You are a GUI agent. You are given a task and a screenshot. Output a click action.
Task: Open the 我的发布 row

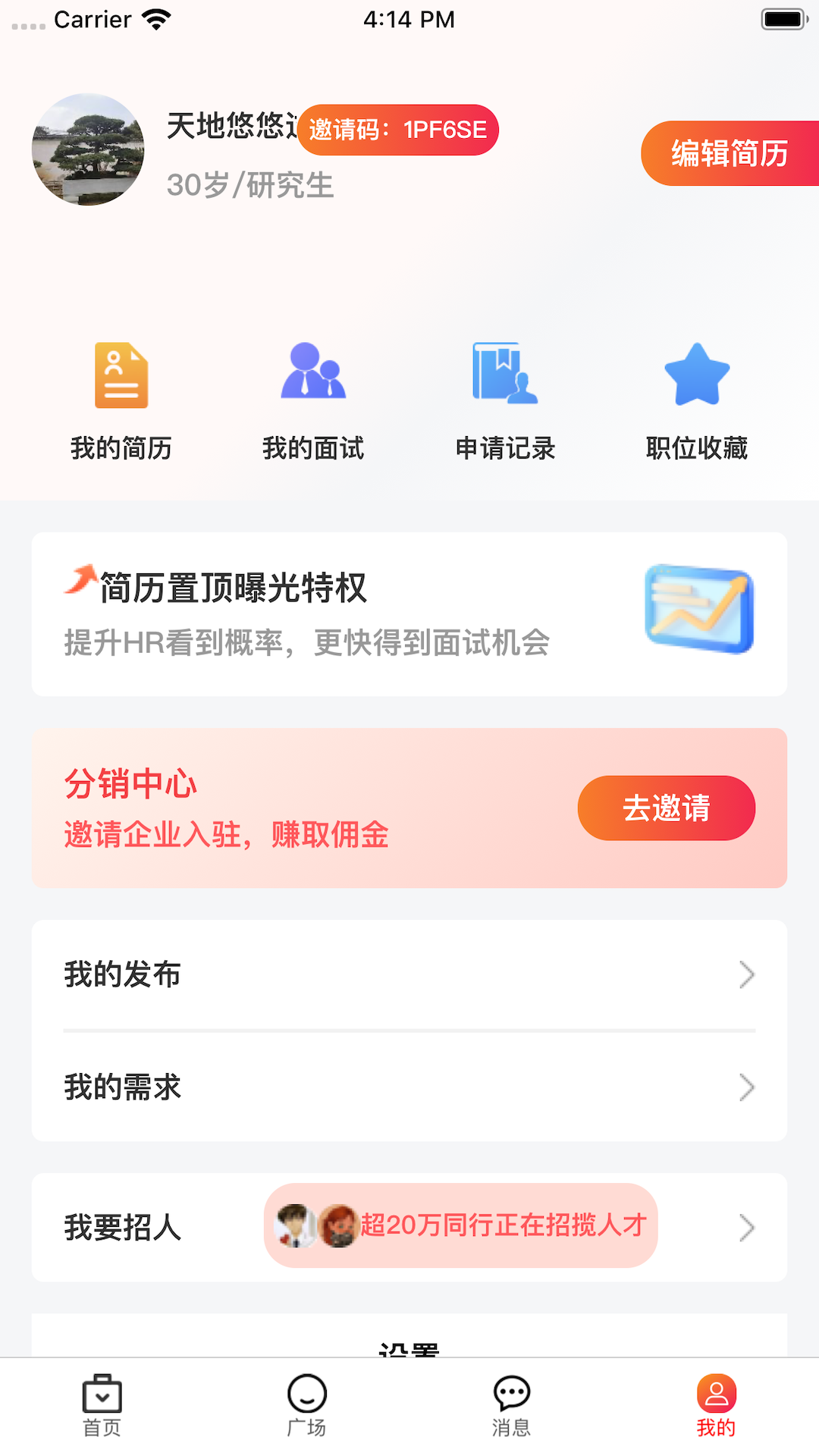409,974
